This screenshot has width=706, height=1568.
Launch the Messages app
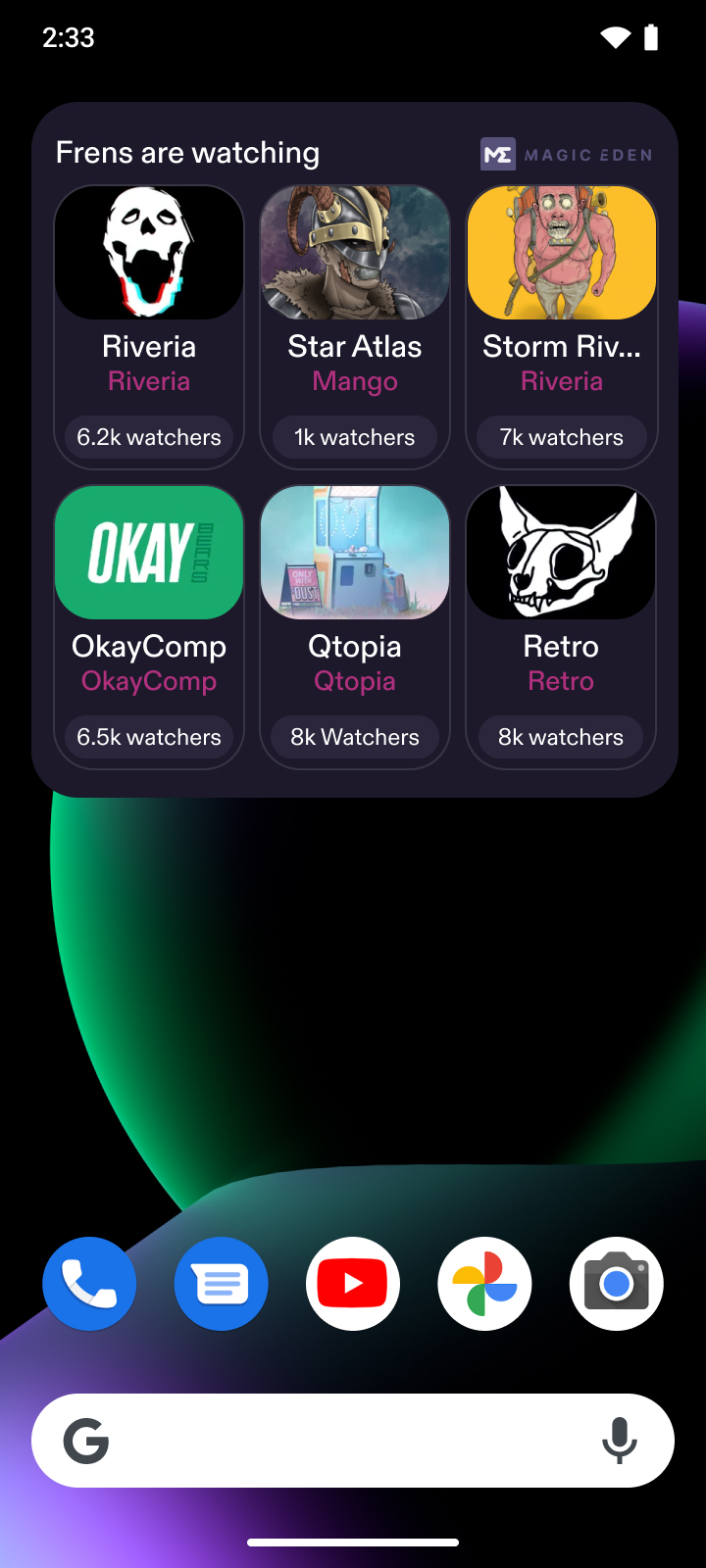coord(222,1284)
